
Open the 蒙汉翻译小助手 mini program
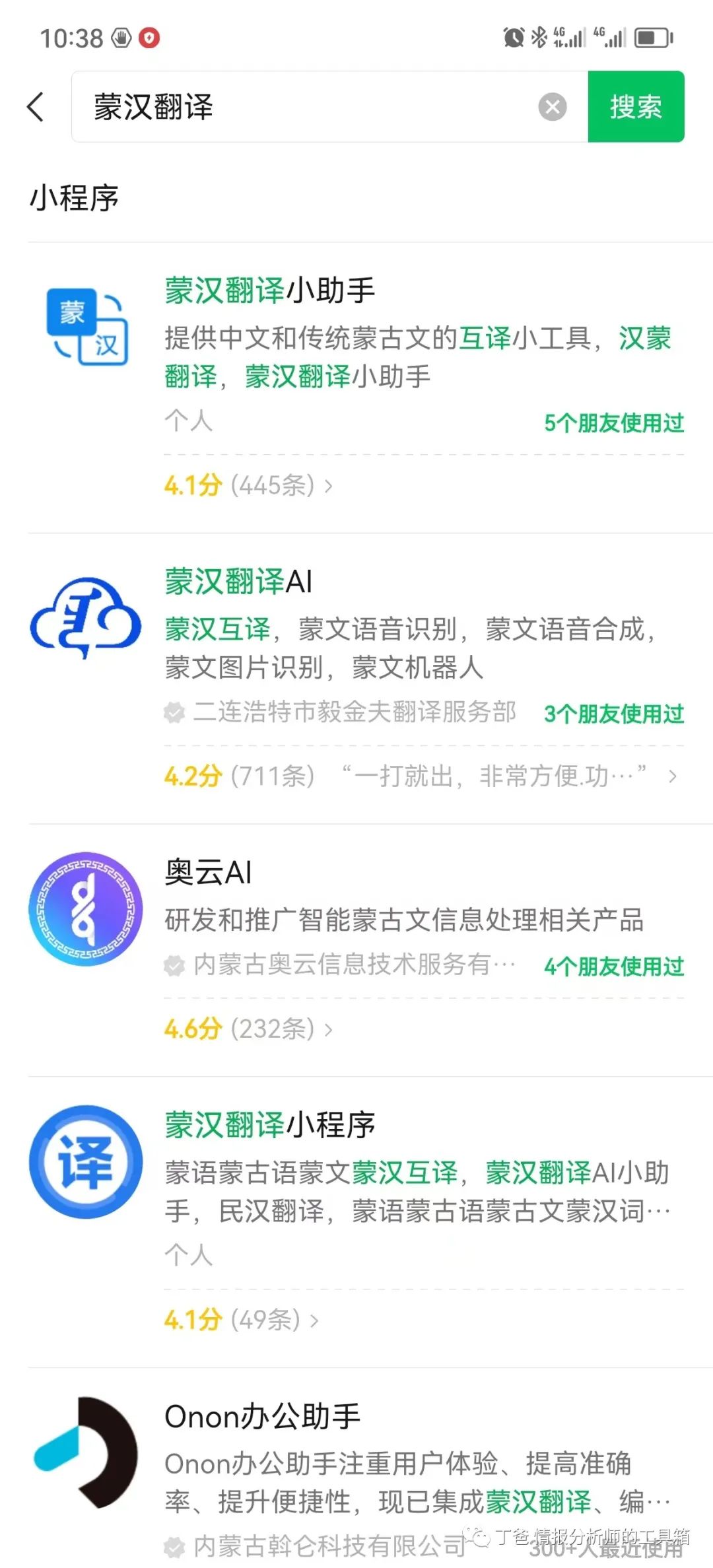click(x=269, y=290)
